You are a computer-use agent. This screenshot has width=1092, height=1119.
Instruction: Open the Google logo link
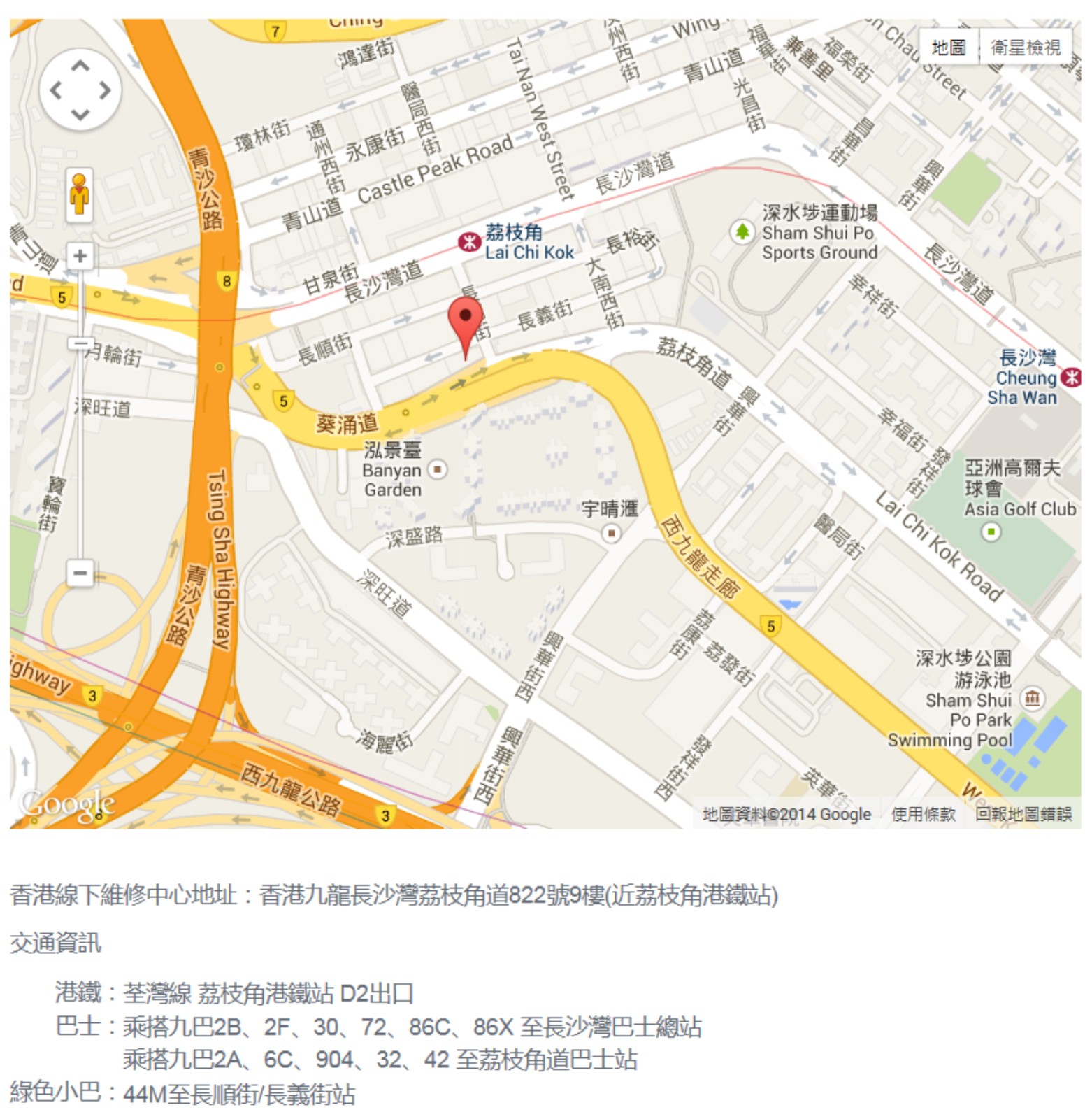tap(67, 804)
